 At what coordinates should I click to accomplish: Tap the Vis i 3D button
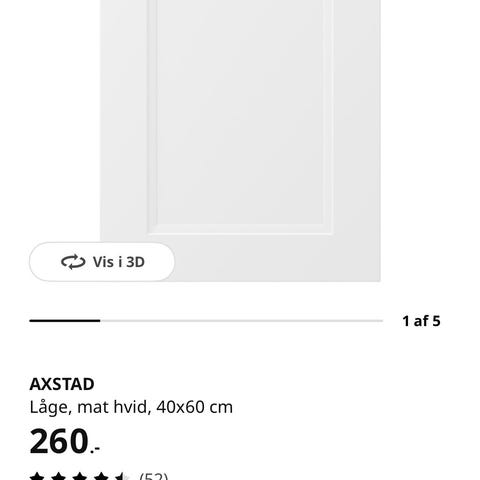click(x=102, y=262)
